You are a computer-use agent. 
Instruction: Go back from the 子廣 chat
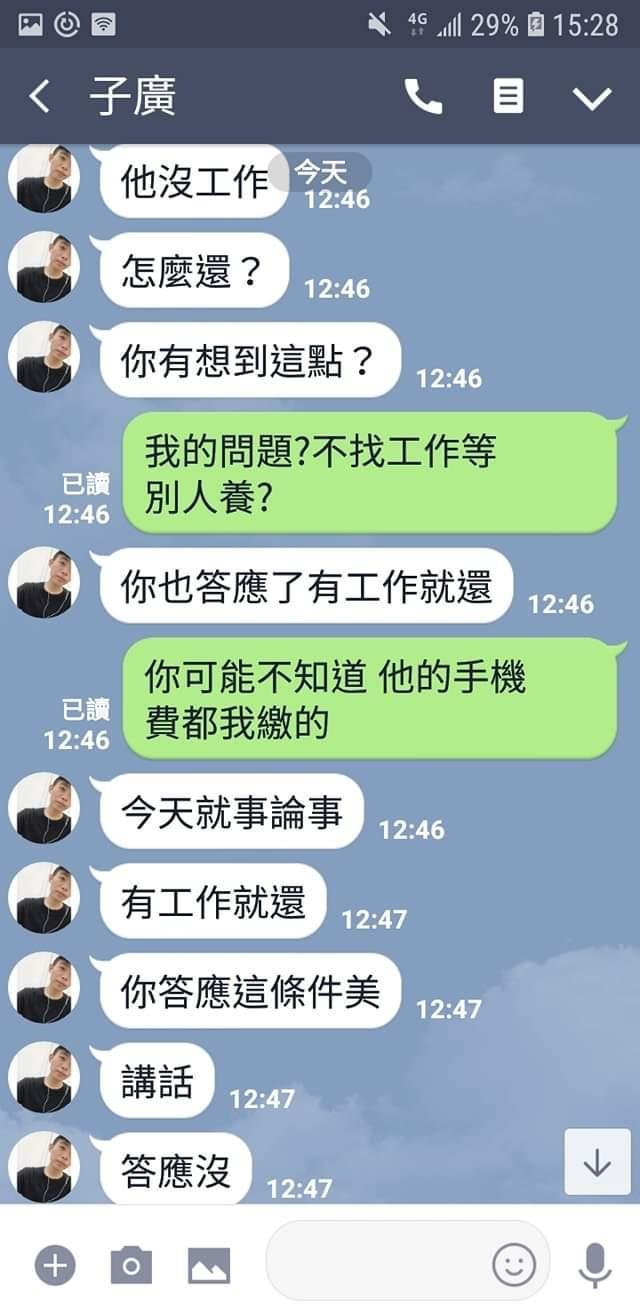(x=40, y=97)
